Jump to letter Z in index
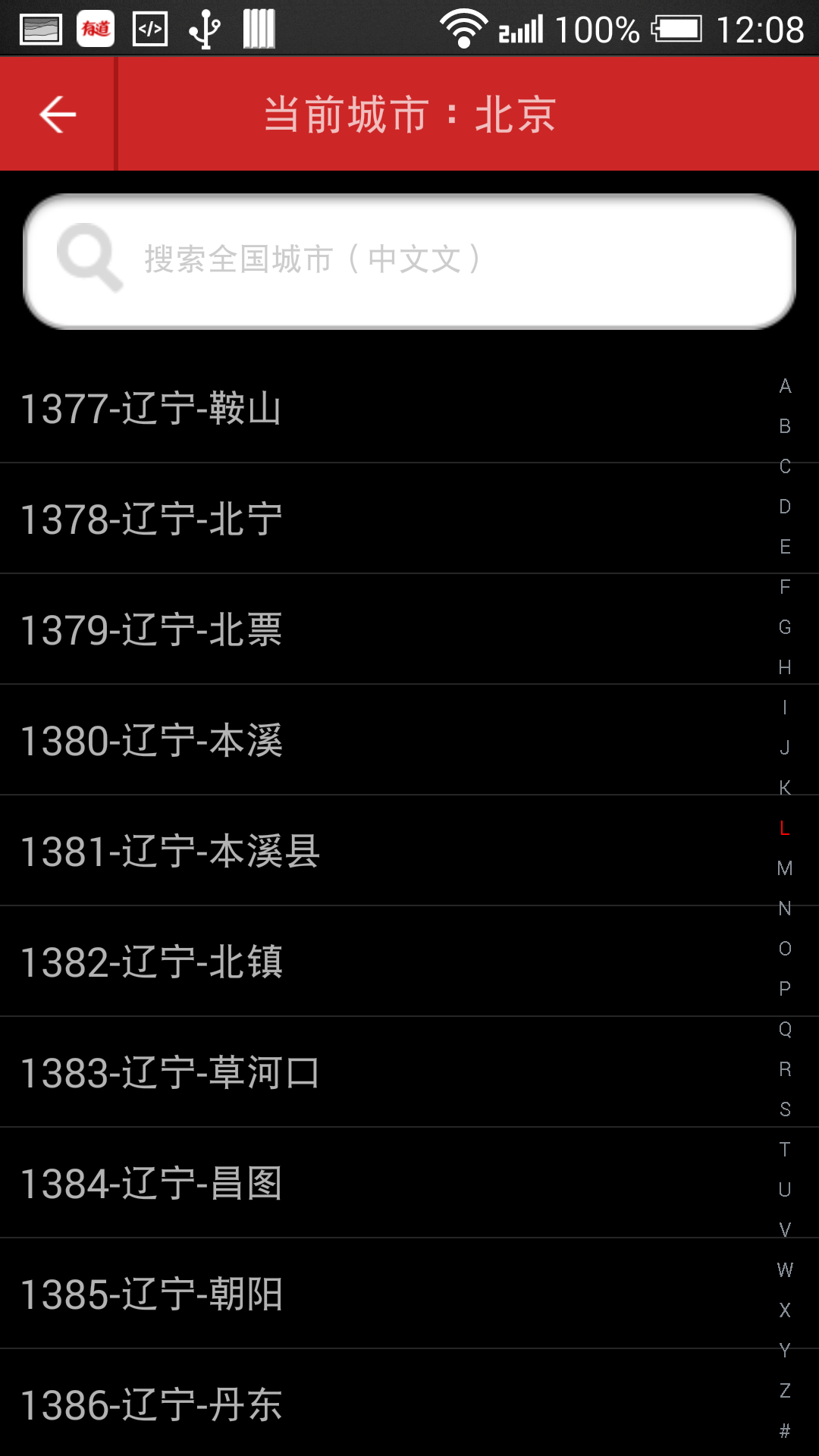The width and height of the screenshot is (819, 1456). pos(785,1391)
